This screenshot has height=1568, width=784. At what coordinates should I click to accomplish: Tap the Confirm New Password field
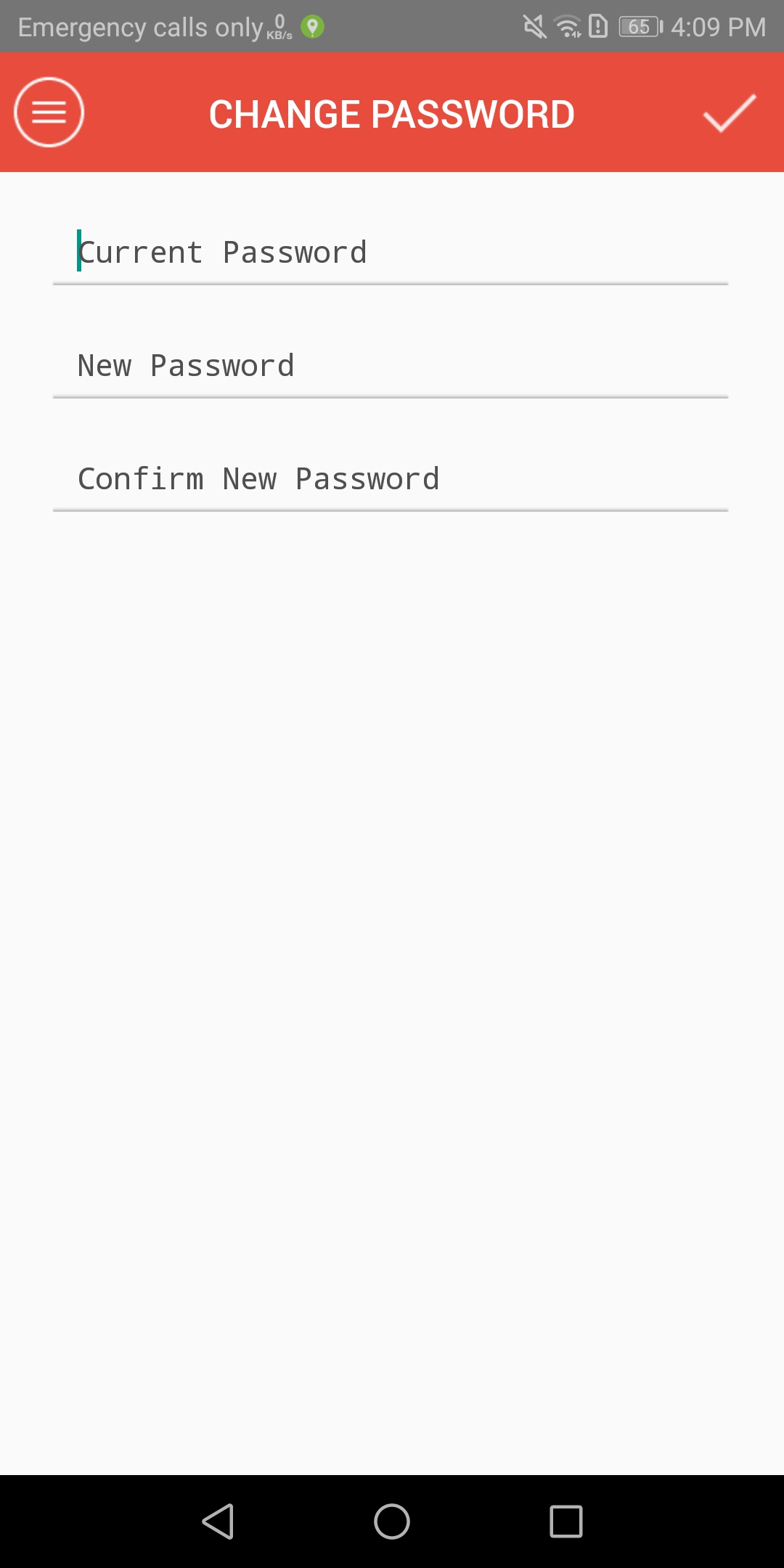tap(391, 479)
